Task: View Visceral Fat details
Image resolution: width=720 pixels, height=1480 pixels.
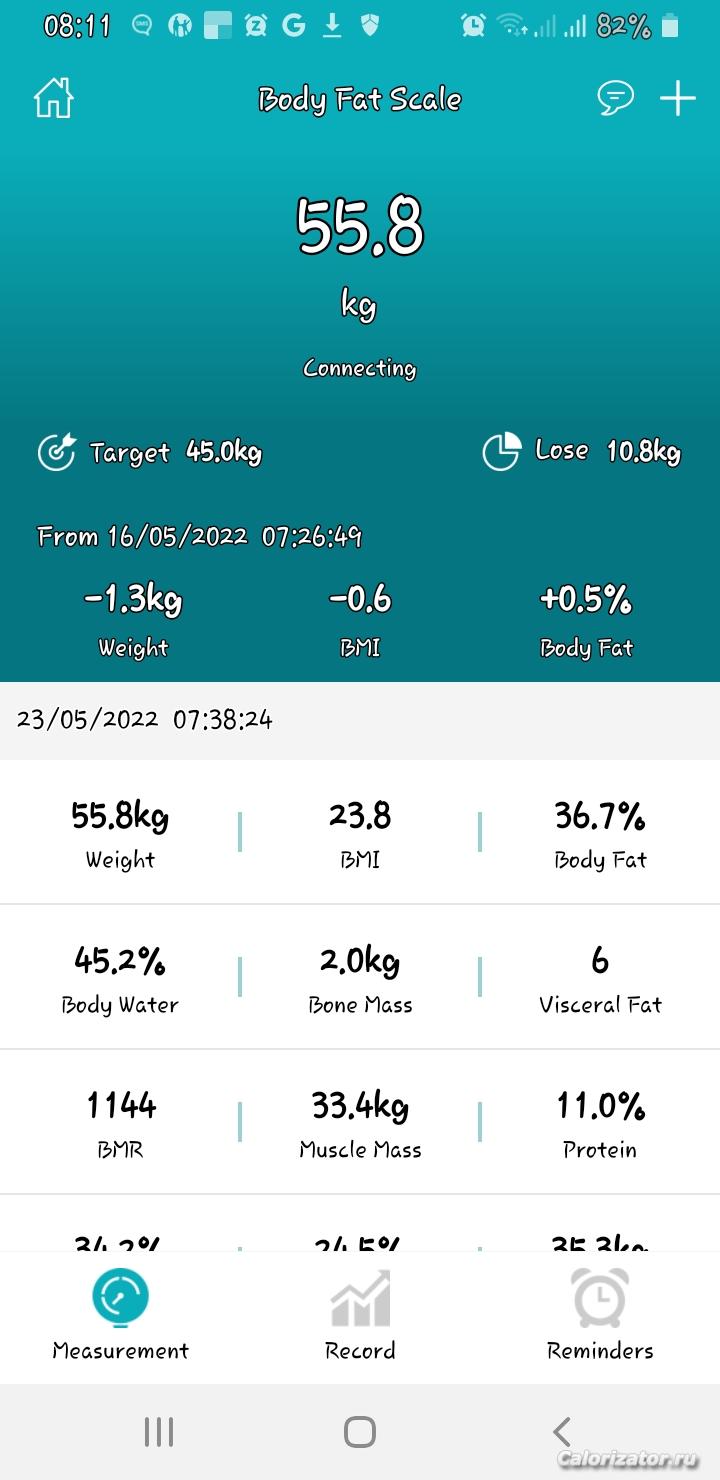Action: click(x=600, y=978)
